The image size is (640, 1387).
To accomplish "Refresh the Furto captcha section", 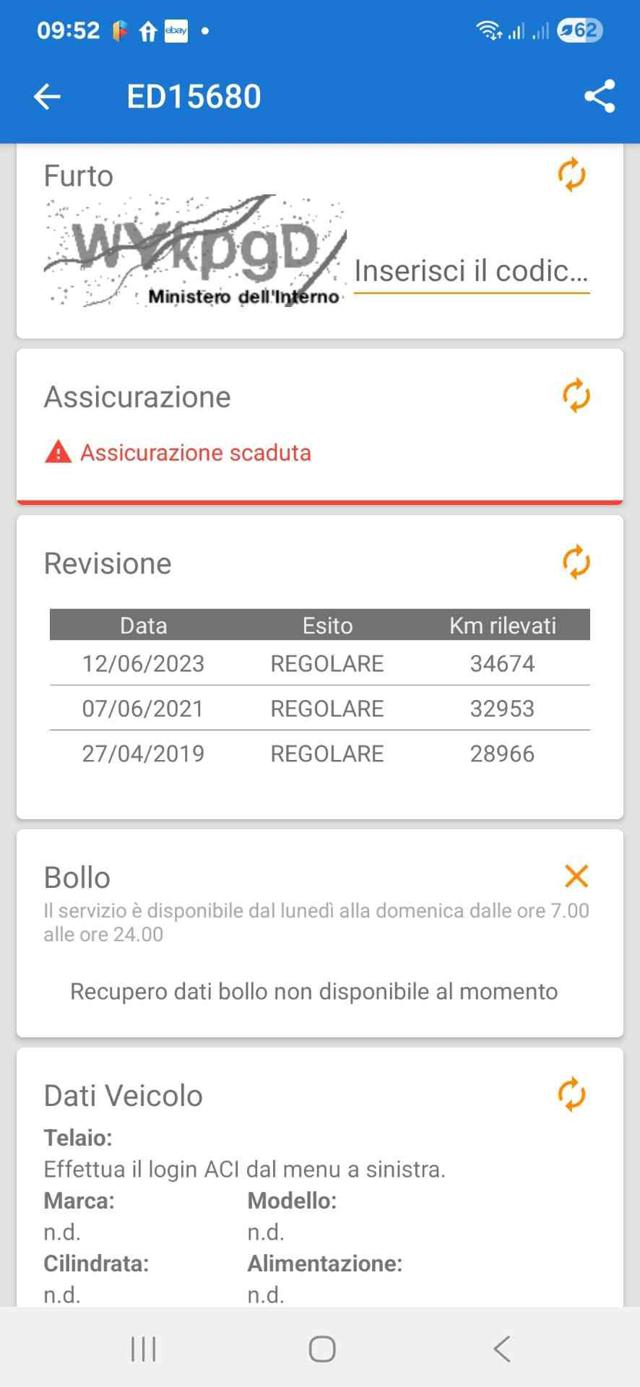I will point(571,175).
